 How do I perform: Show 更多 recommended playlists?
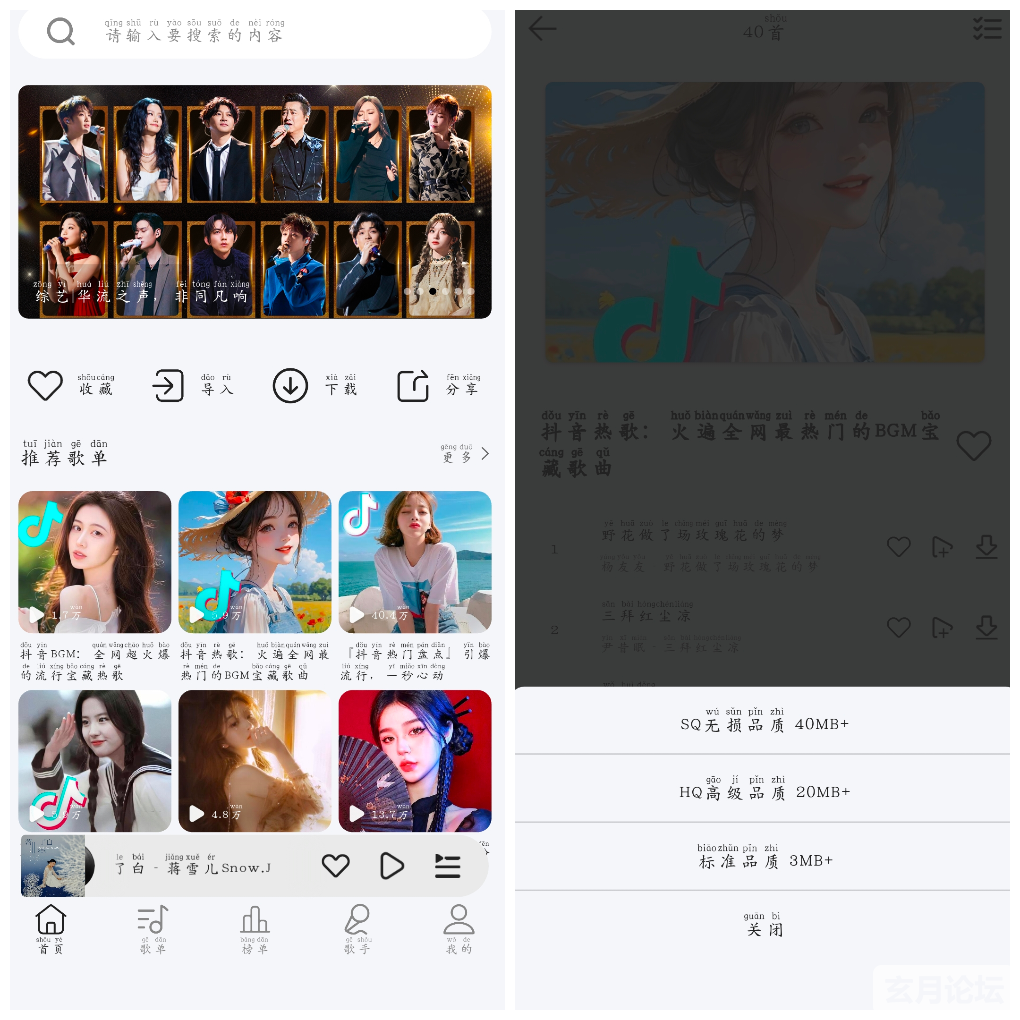pos(465,455)
